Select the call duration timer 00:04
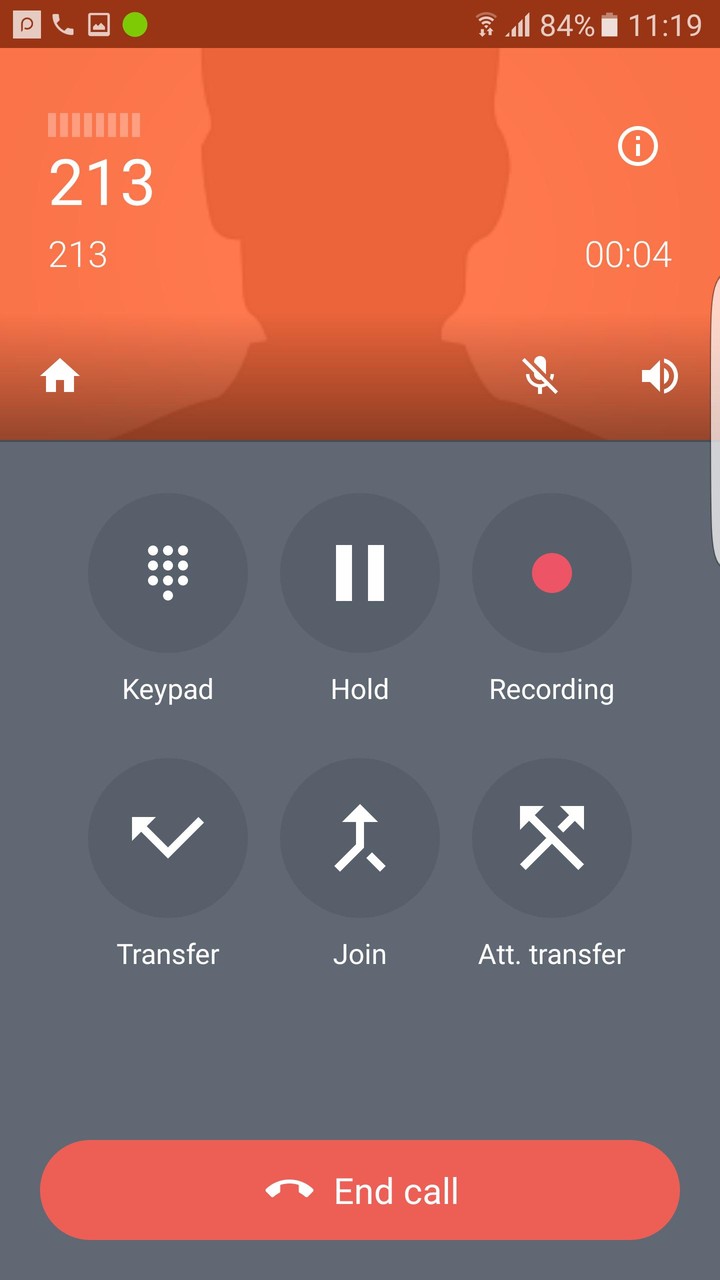This screenshot has width=720, height=1280. (629, 255)
